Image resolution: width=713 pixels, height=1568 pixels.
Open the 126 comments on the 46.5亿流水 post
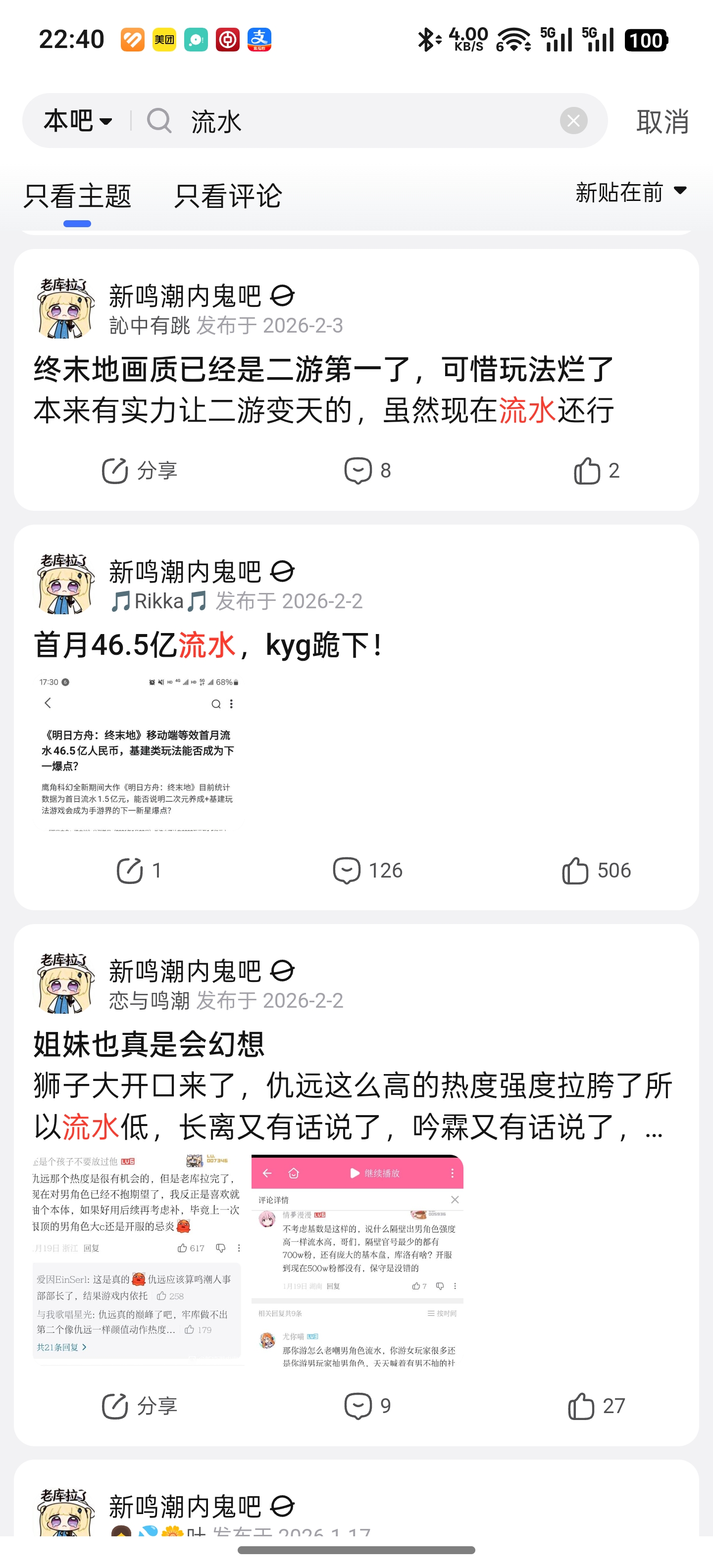click(x=367, y=871)
